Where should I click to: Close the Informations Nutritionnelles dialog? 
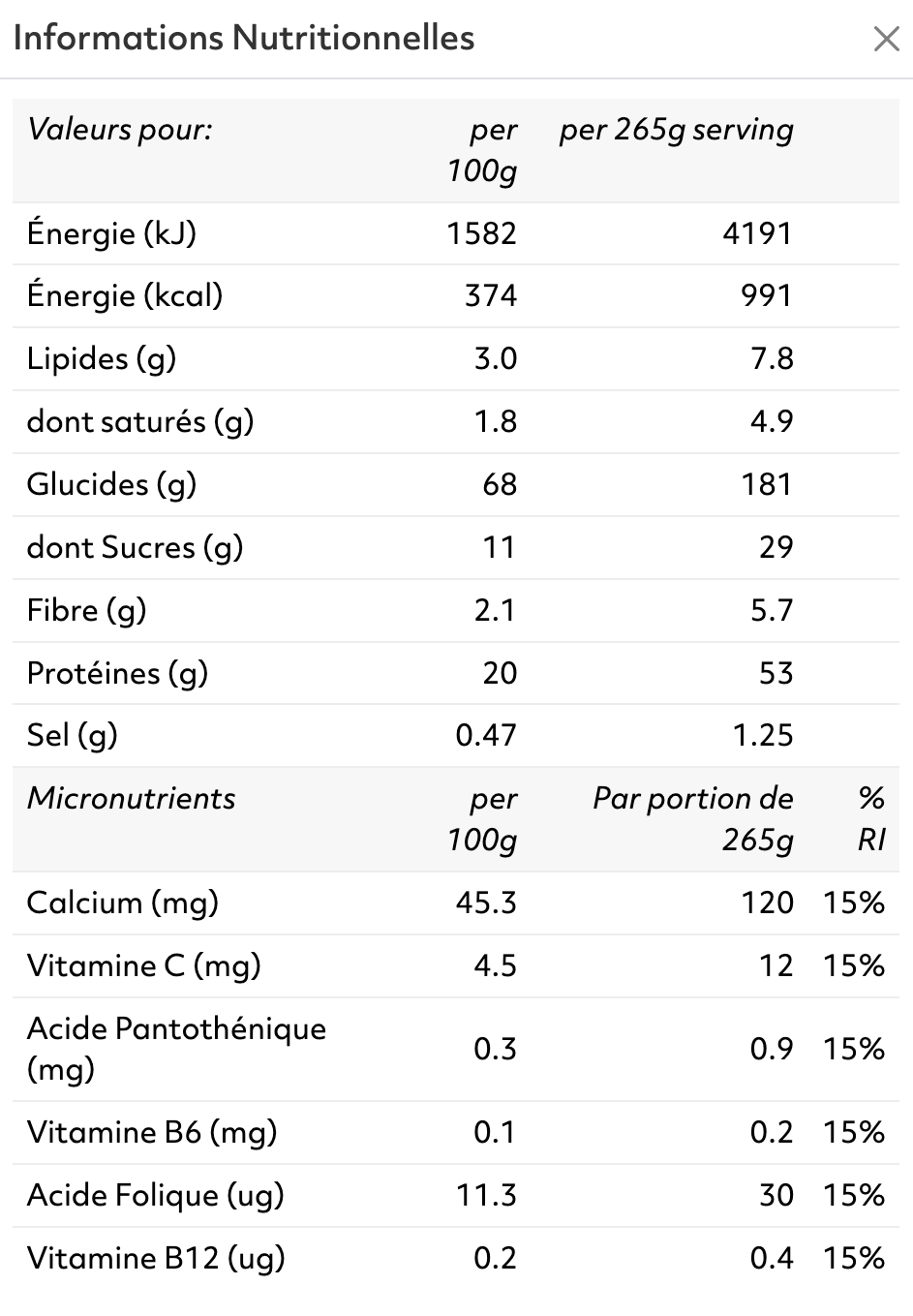886,39
